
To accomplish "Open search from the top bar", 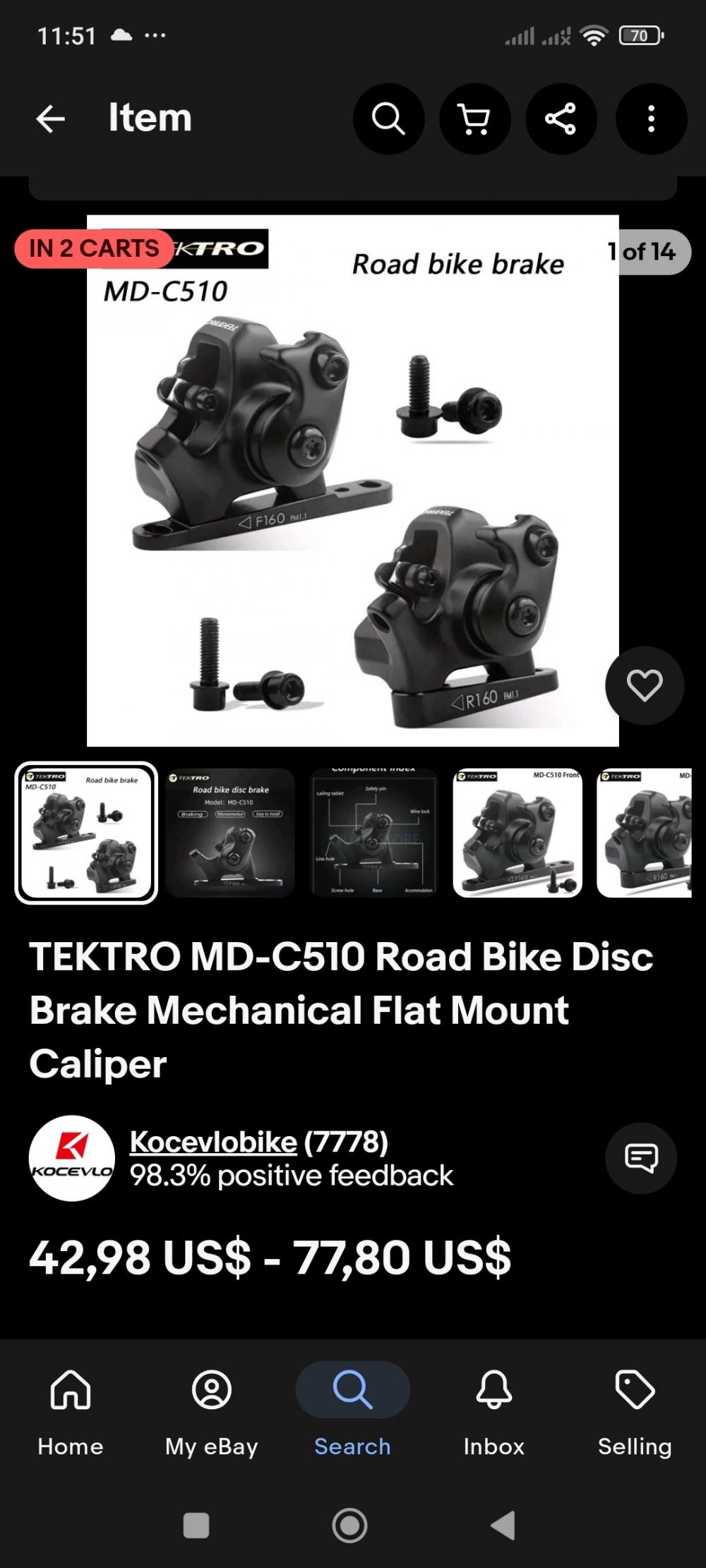I will 388,119.
